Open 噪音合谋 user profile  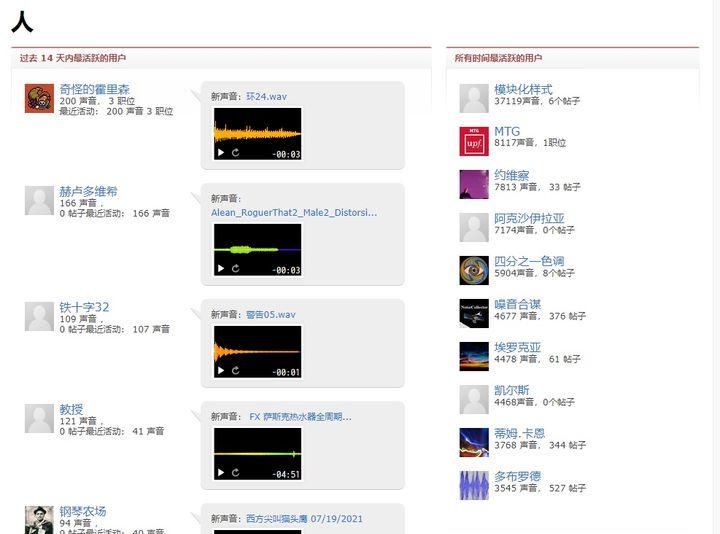(x=517, y=304)
